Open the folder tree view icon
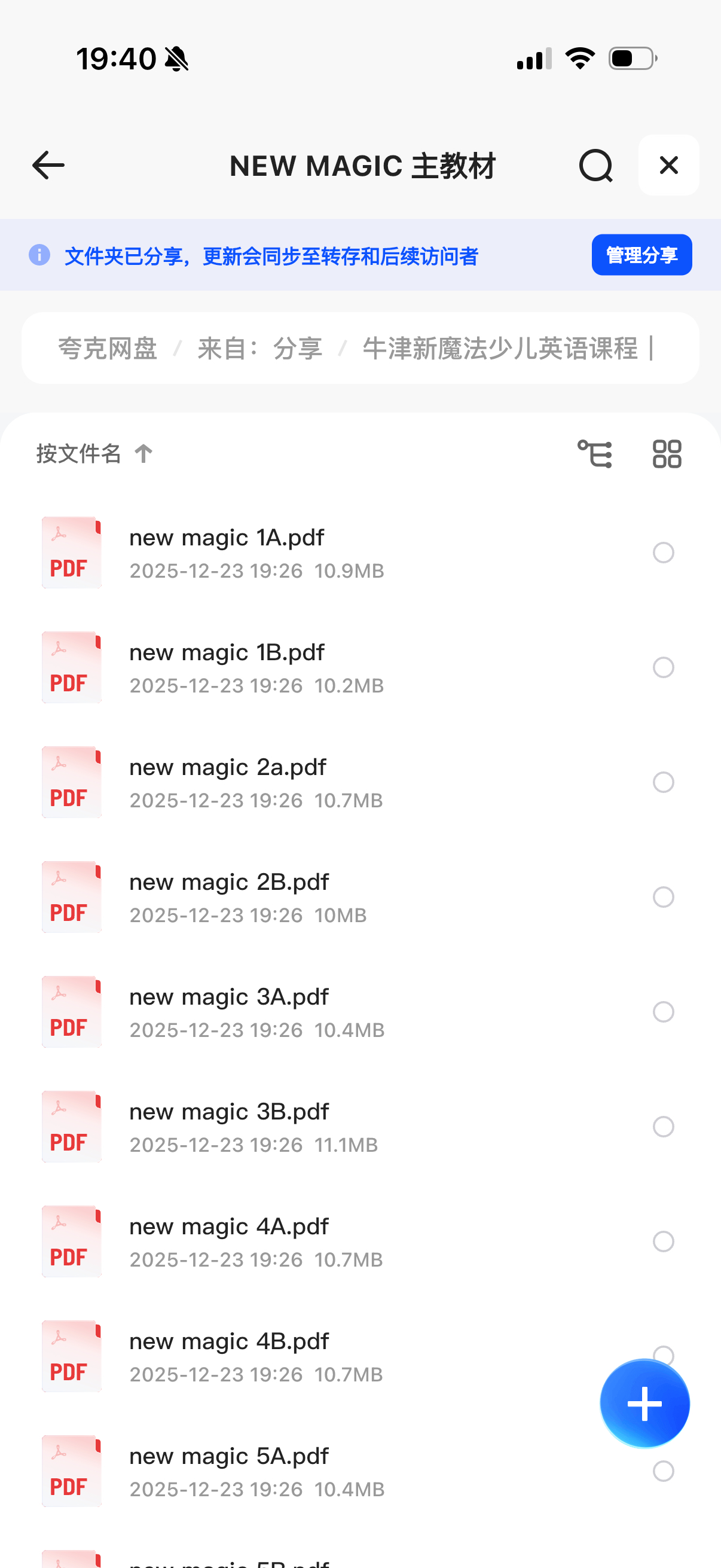721x1568 pixels. [x=594, y=454]
